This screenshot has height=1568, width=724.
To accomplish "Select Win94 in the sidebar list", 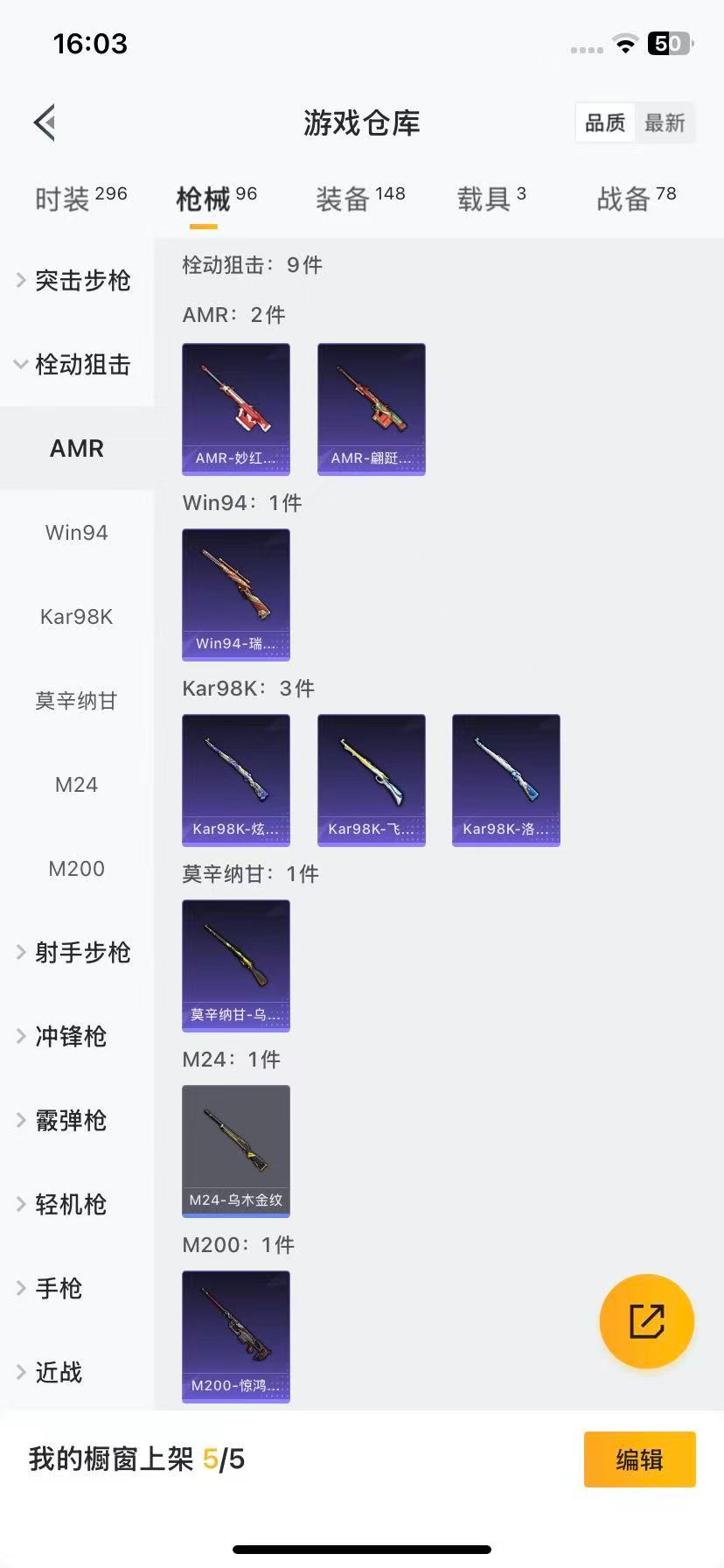I will (76, 532).
